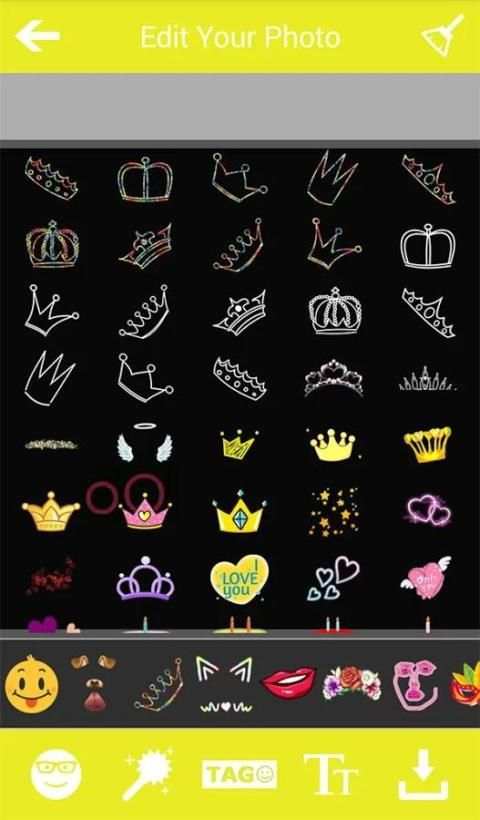Viewport: 480px width, 820px height.
Task: Add the pink winged heart sticker
Action: (x=425, y=578)
